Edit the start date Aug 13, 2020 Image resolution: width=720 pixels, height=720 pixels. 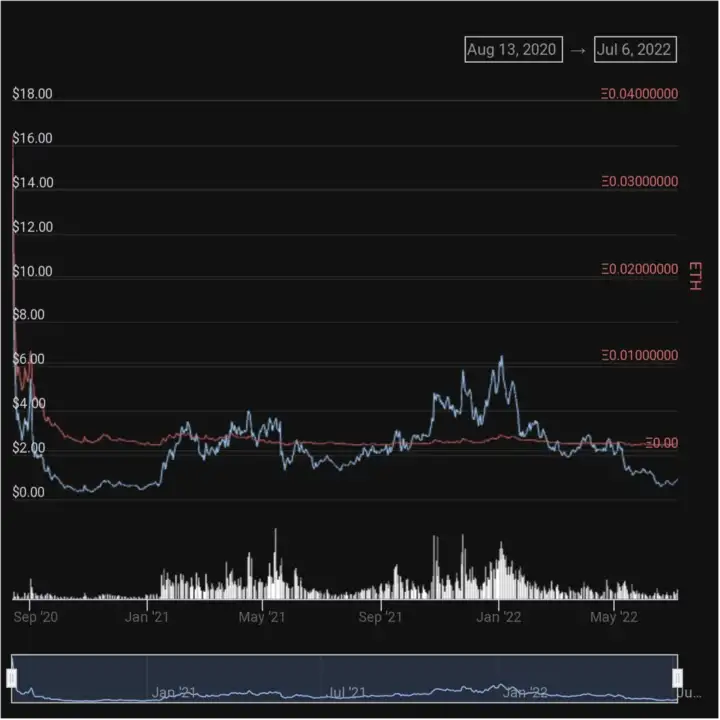[513, 50]
